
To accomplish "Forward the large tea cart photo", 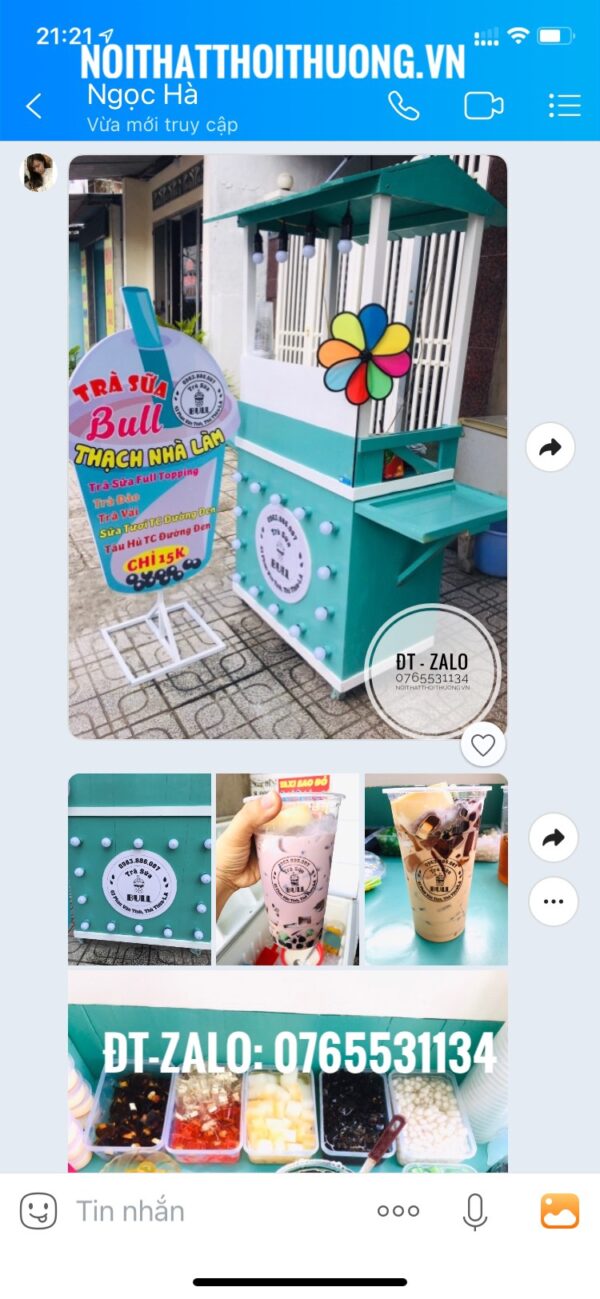I will coord(550,447).
